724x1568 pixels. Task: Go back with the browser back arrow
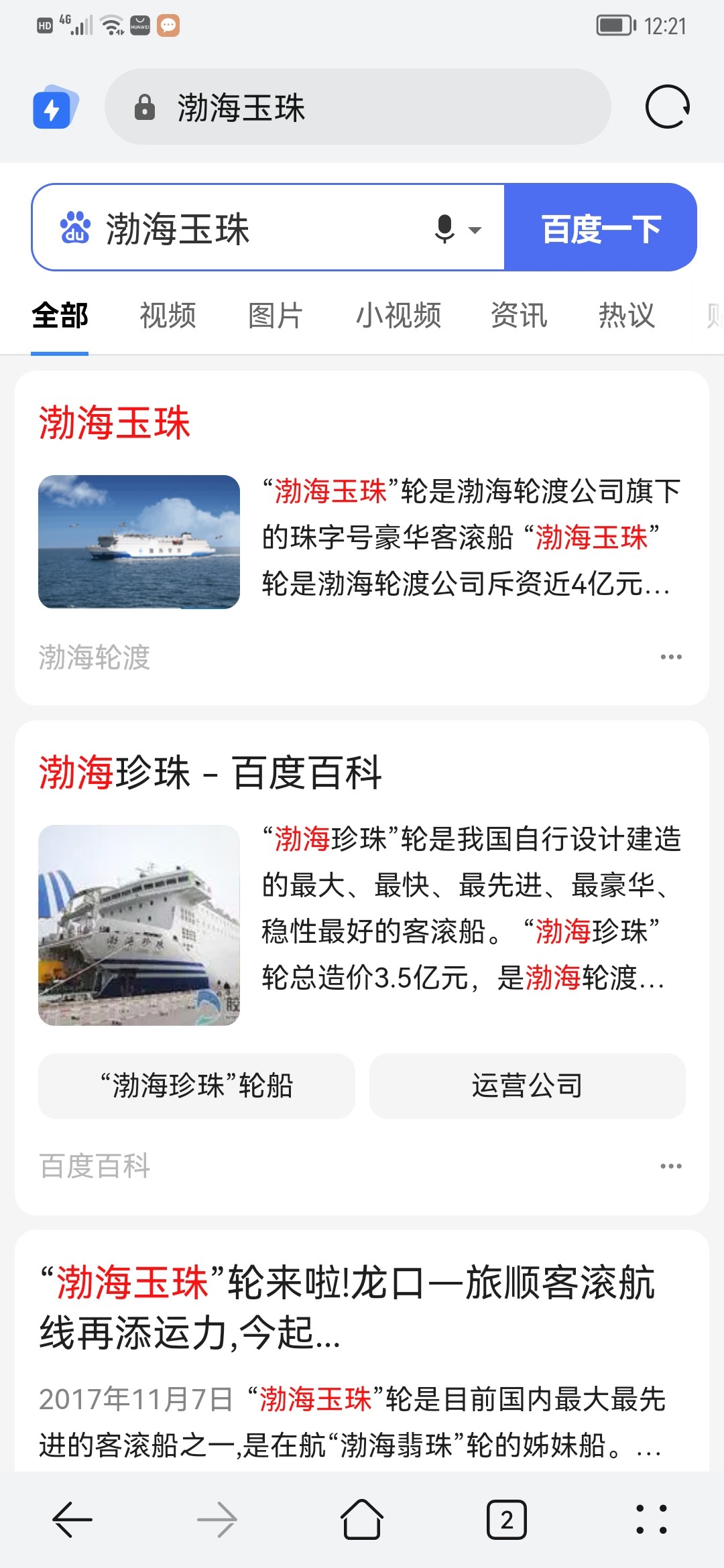72,1520
